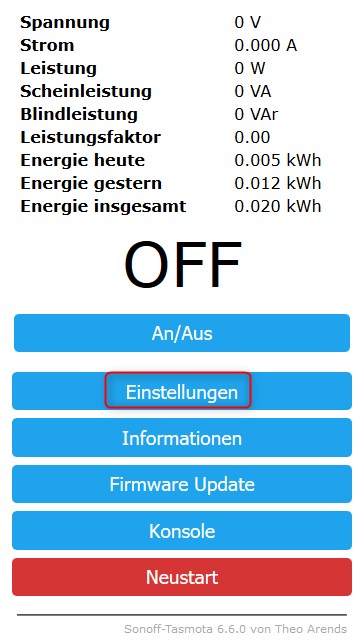Open the Konsole
The height and width of the screenshot is (640, 362).
[x=182, y=531]
